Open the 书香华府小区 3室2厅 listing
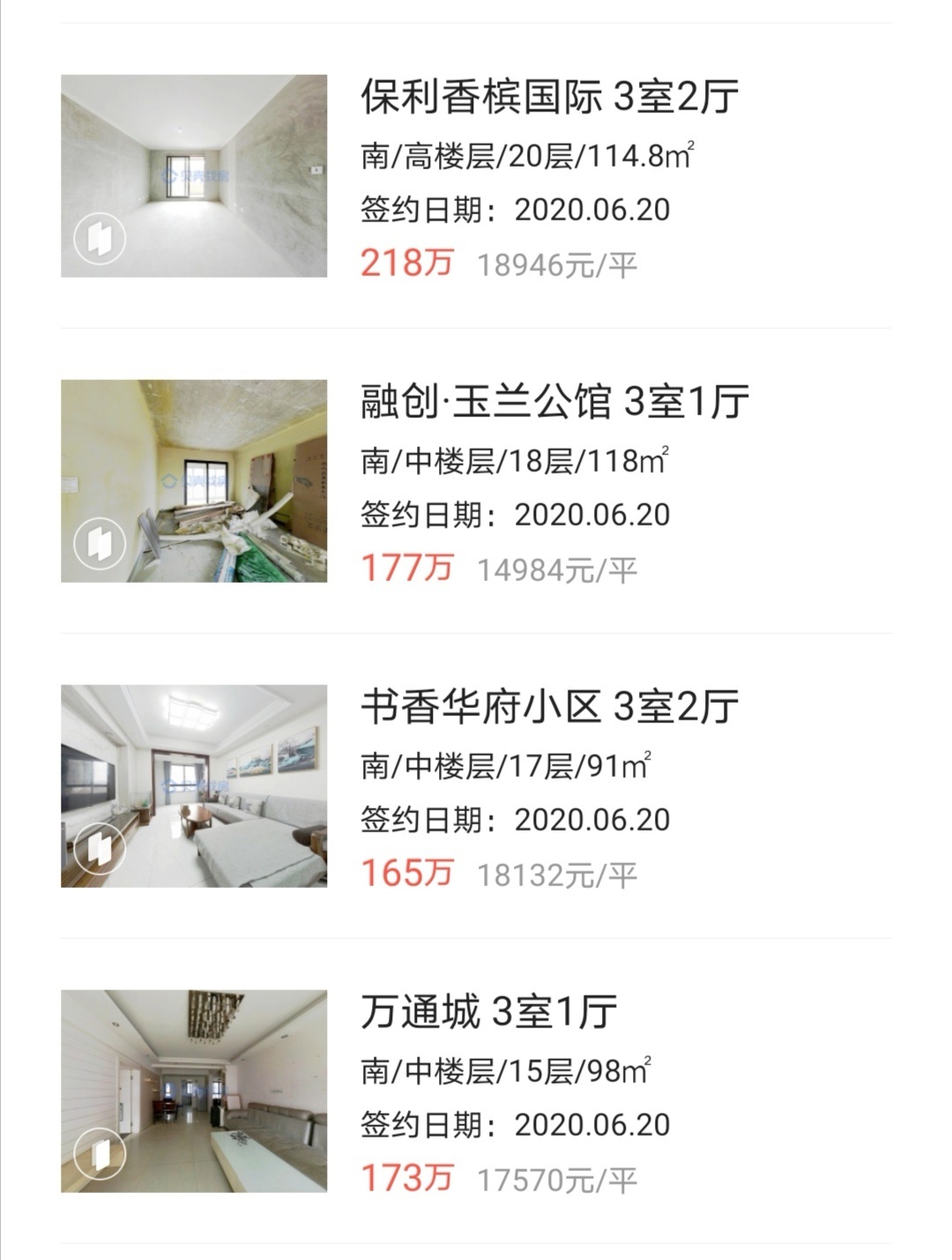The image size is (952, 1260). (x=548, y=707)
